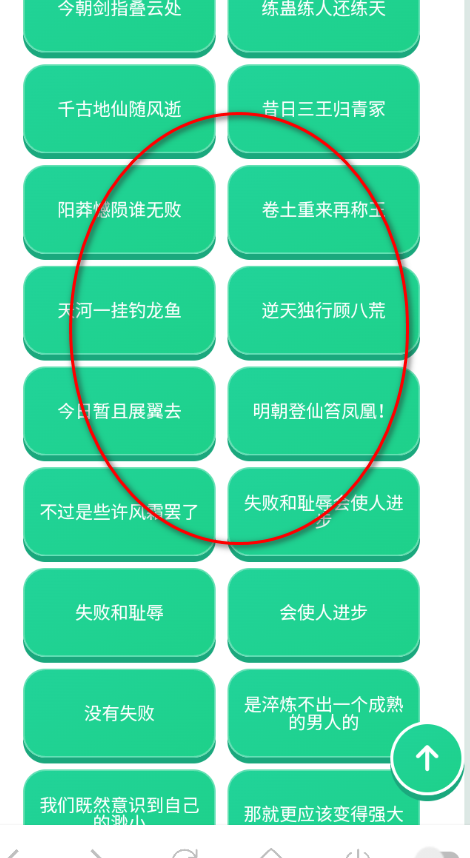The width and height of the screenshot is (470, 858).
Task: Select the 阳莽憾陨谁无败 button
Action: [x=119, y=211]
